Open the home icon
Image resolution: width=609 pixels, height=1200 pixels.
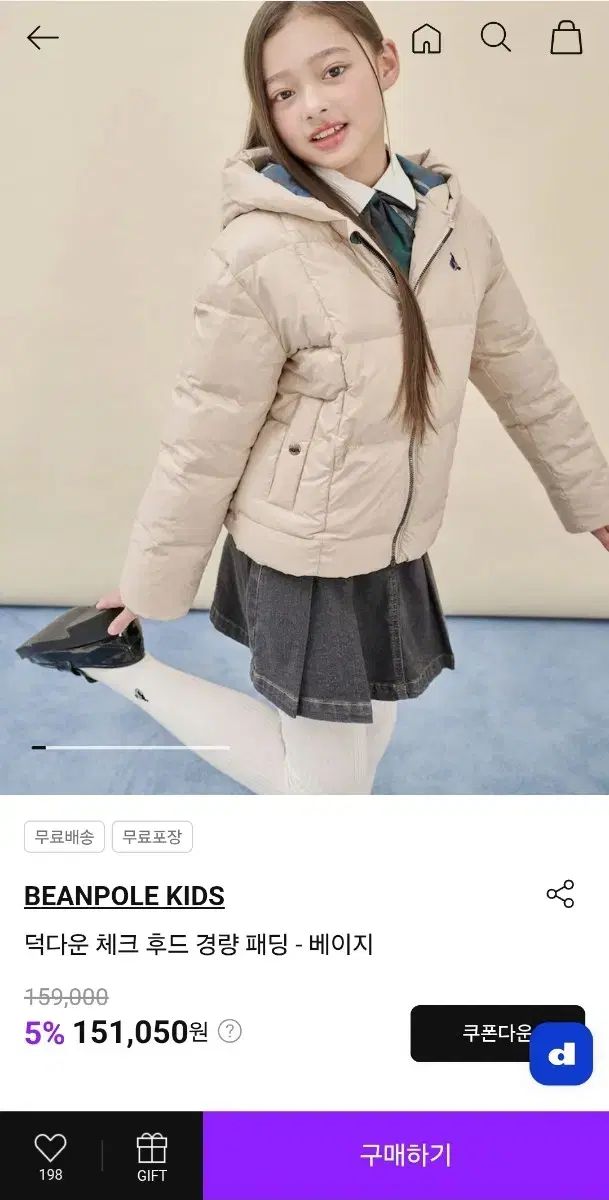click(426, 39)
